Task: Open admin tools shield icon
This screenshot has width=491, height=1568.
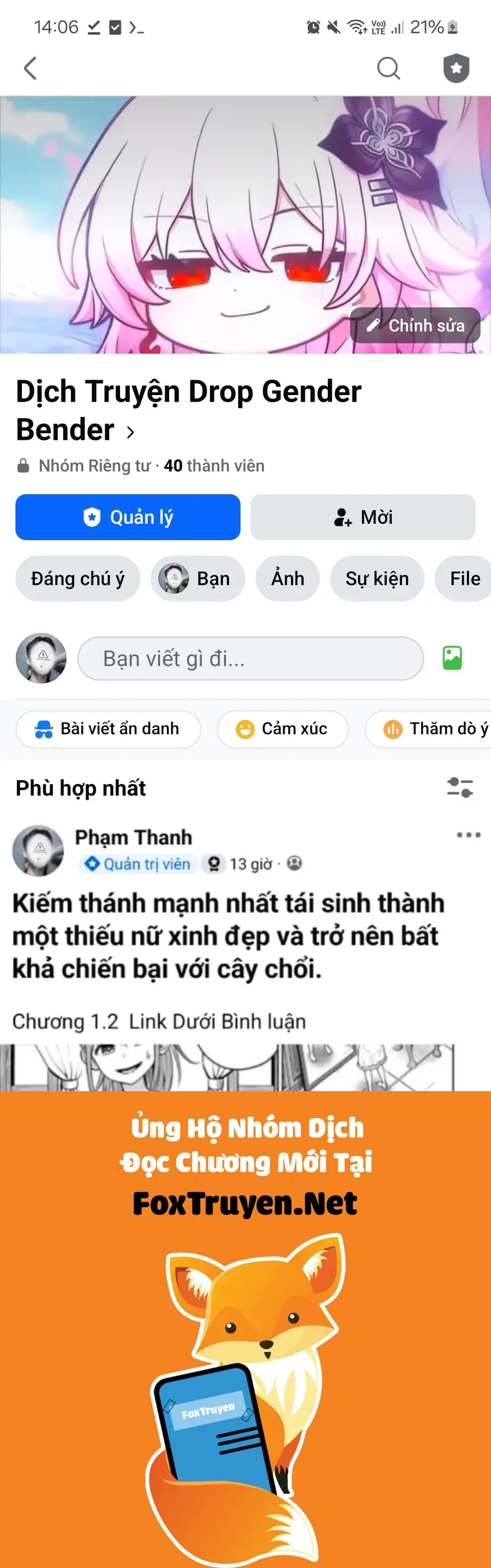Action: coord(456,68)
